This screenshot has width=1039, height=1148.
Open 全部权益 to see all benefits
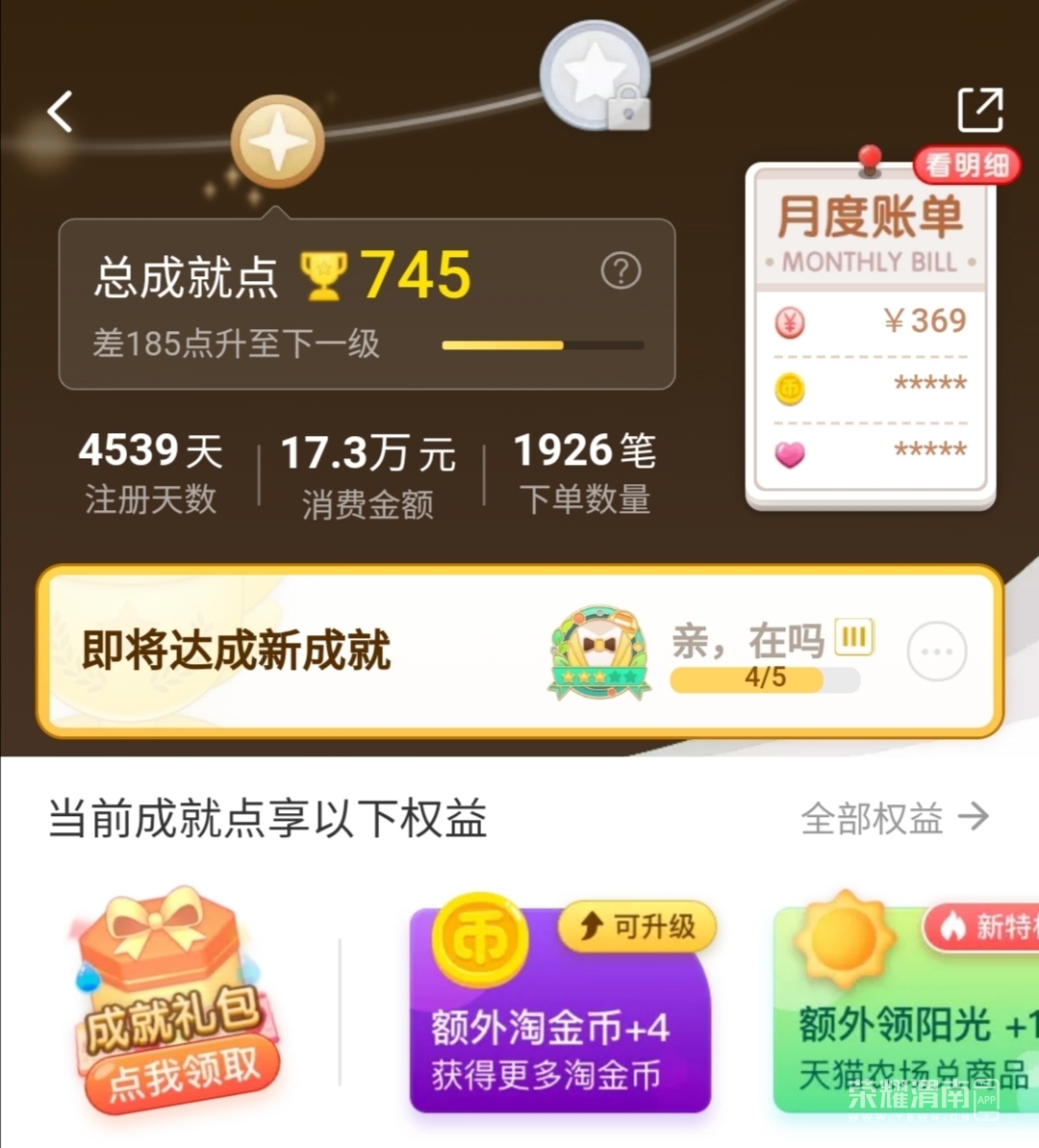click(x=895, y=819)
